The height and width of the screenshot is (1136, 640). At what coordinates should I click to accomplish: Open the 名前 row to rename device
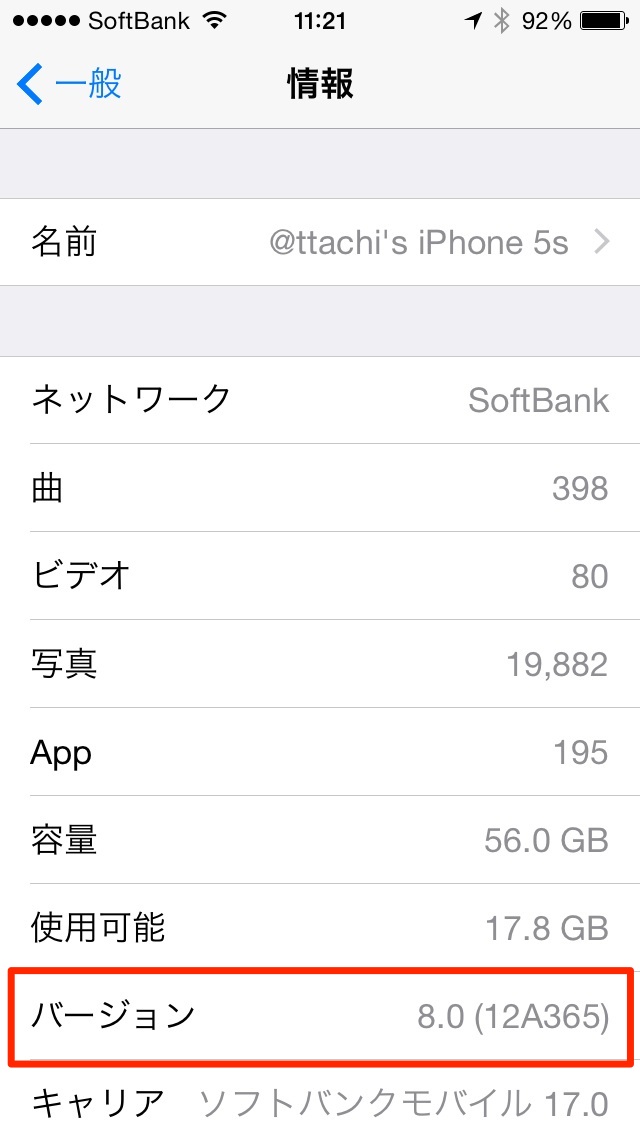320,242
